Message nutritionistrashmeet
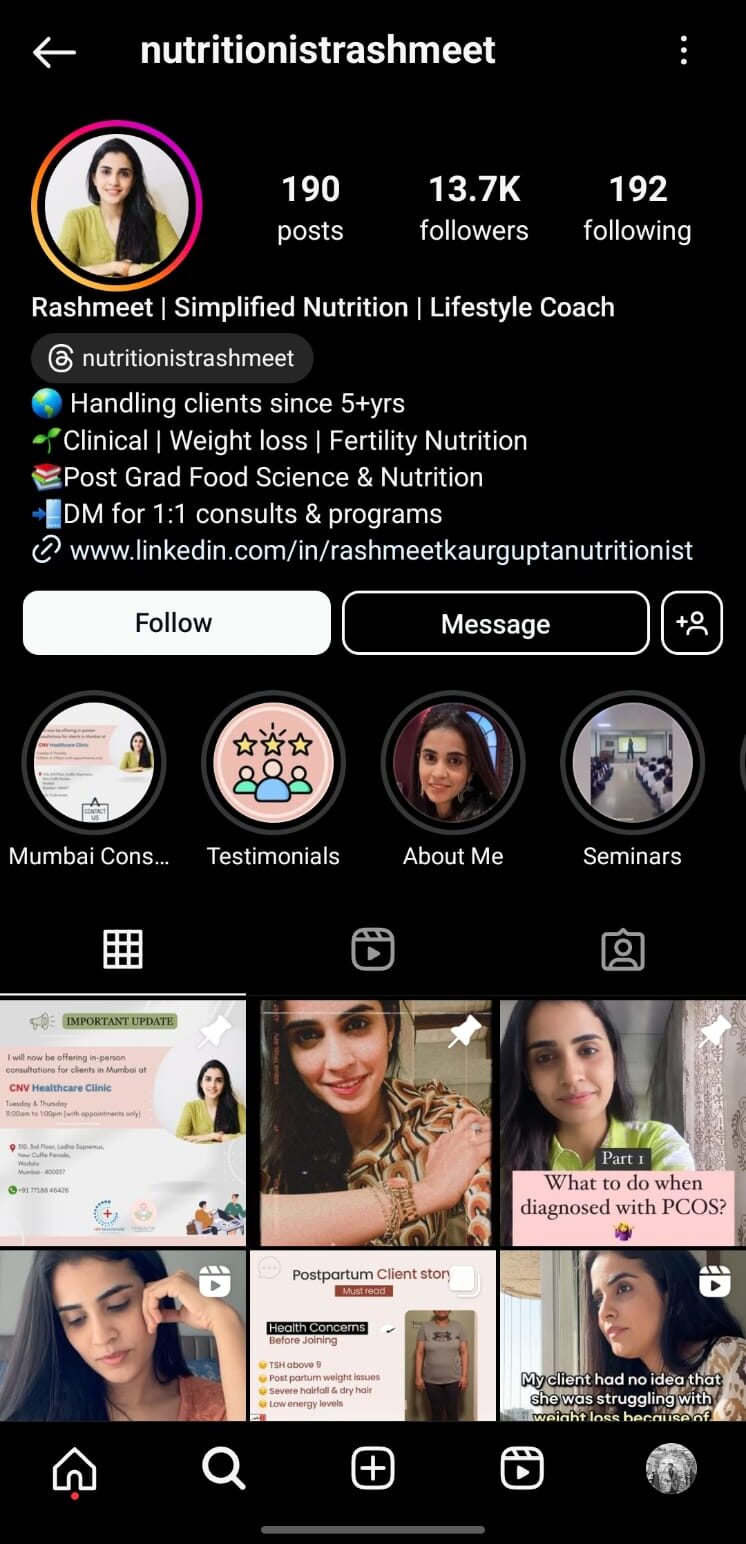 [495, 622]
